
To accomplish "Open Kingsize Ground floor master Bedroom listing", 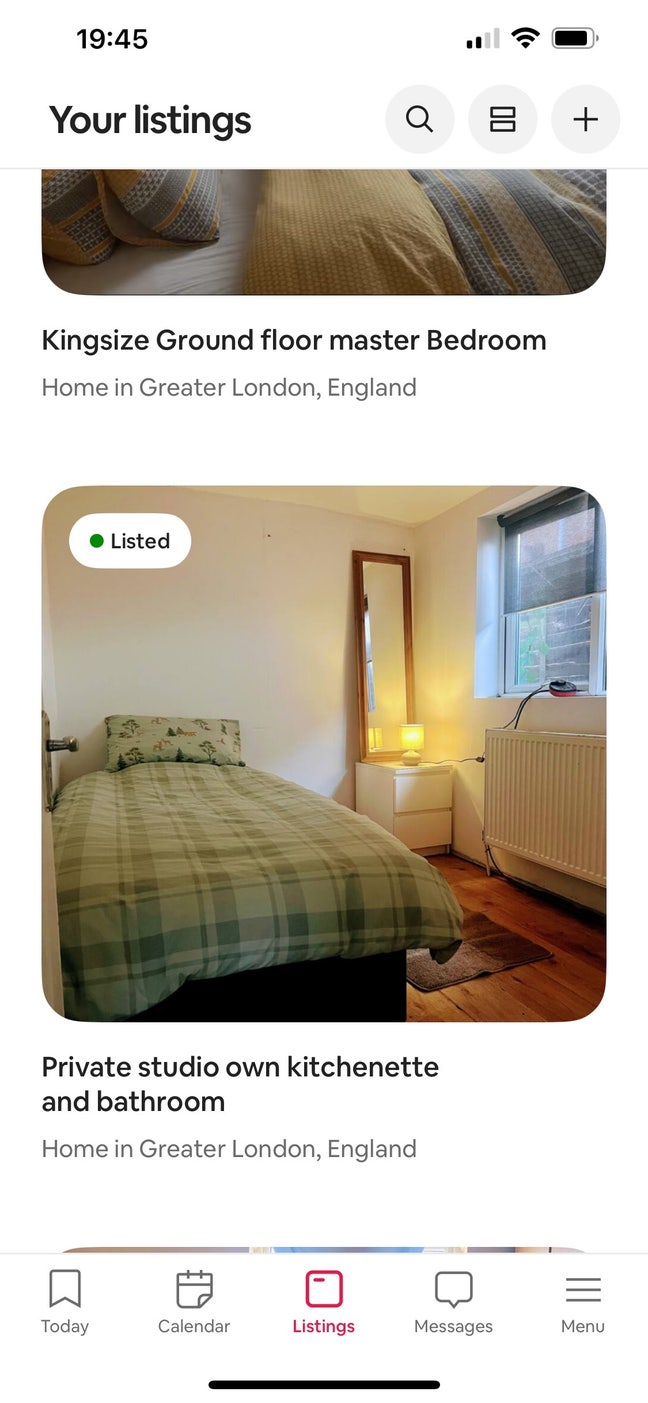I will [293, 340].
